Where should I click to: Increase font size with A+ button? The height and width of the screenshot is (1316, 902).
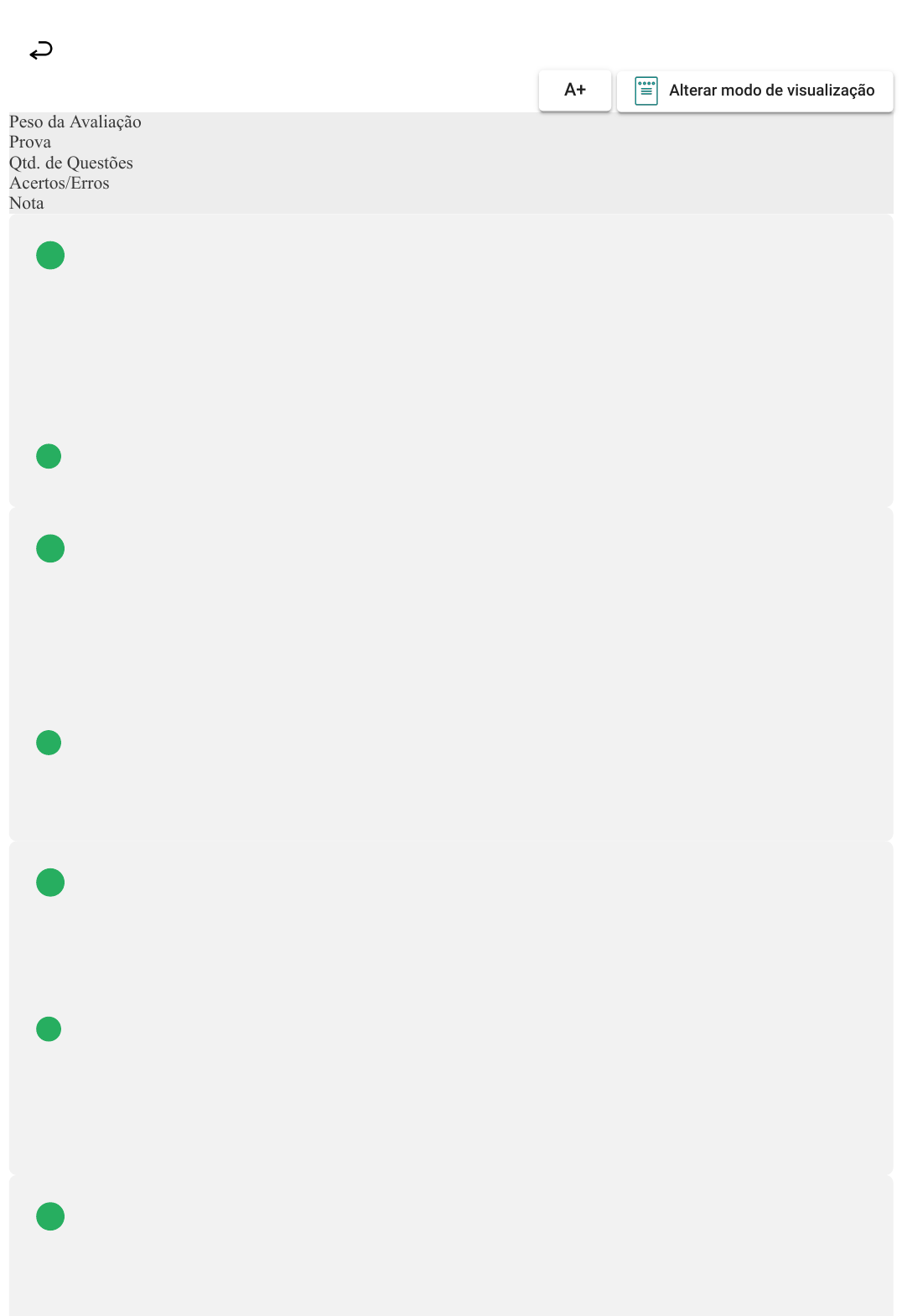click(x=575, y=91)
